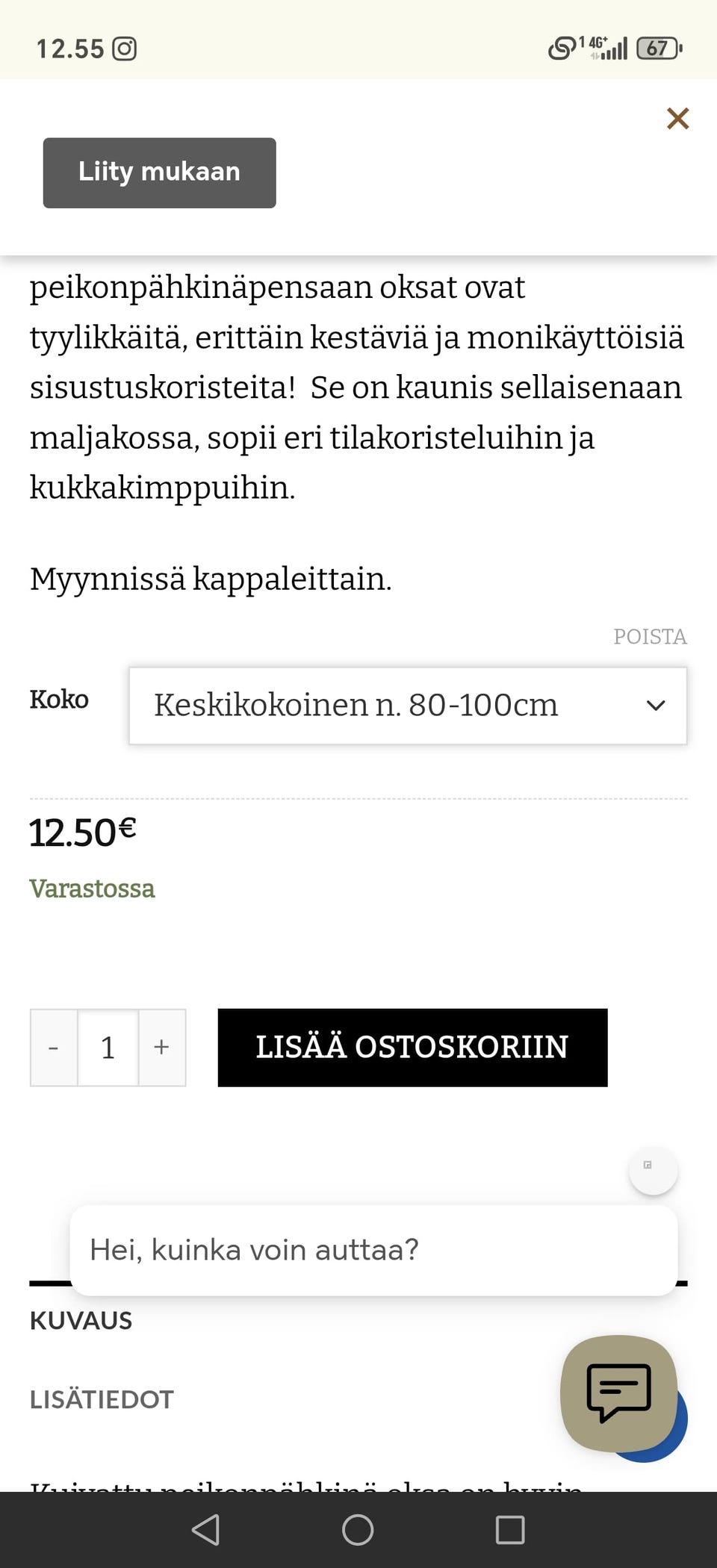Collapse the Keskikokoinen n. 80-100cm selection

coord(407,705)
